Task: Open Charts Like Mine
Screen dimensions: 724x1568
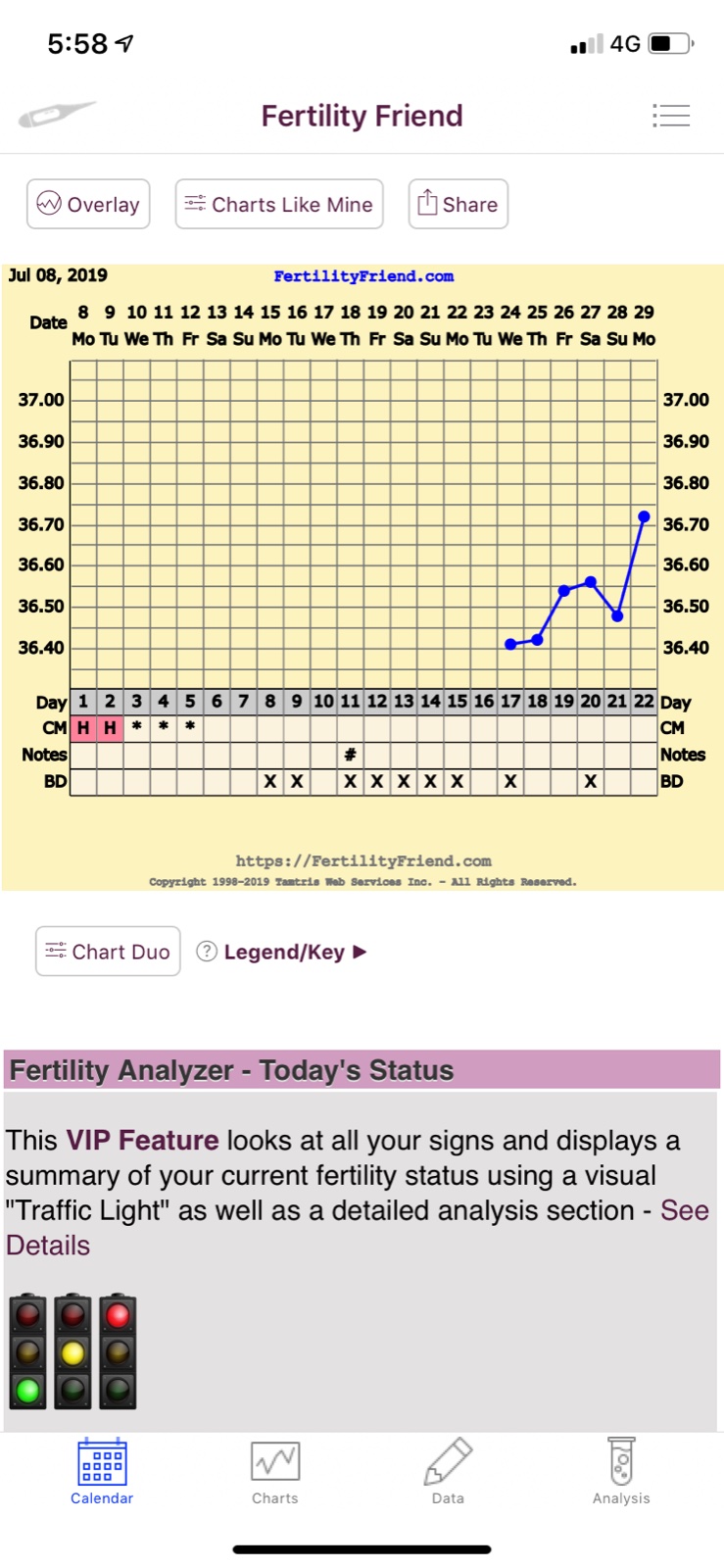Action: 279,204
